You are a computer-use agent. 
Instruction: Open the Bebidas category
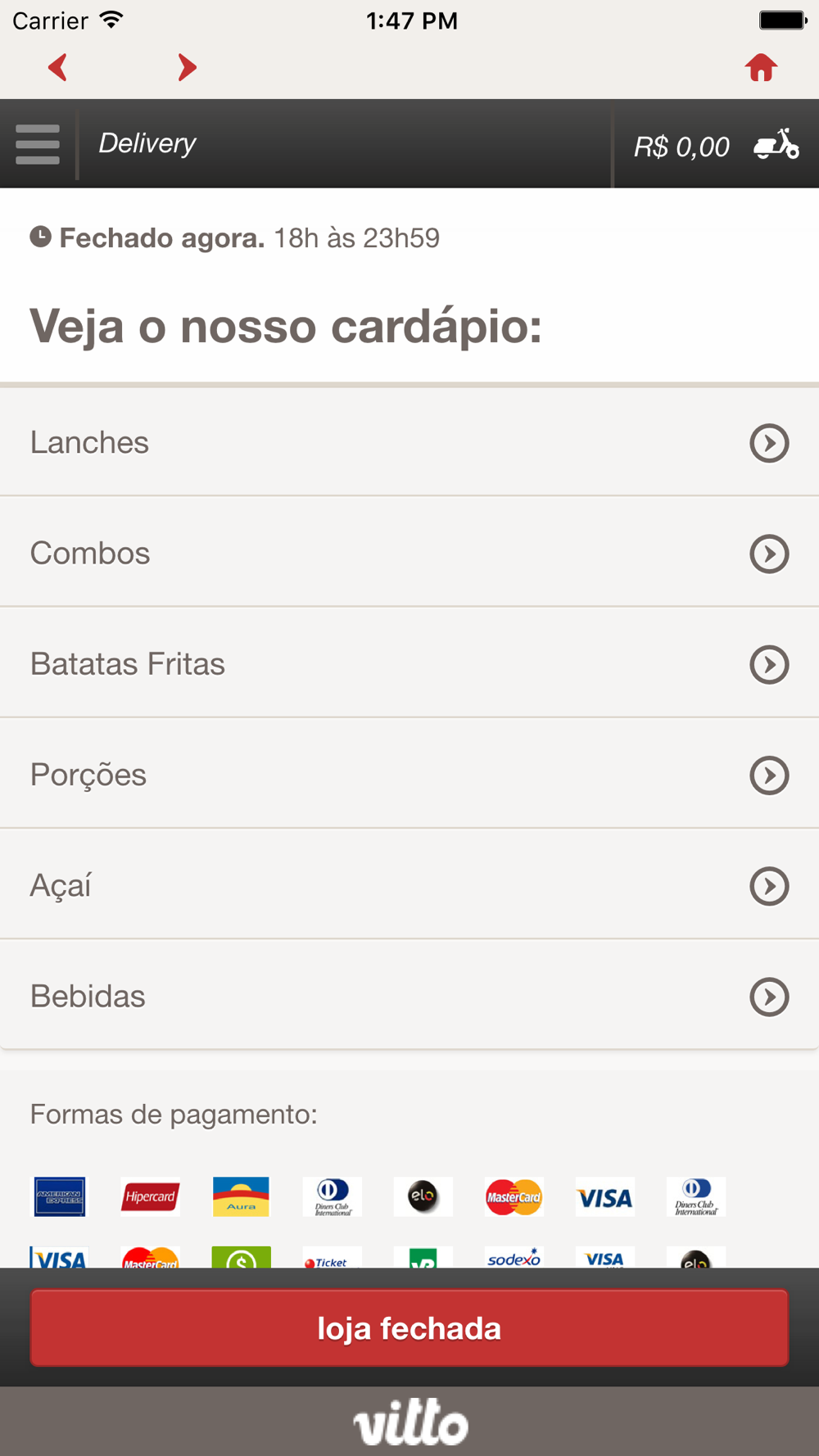pos(409,996)
